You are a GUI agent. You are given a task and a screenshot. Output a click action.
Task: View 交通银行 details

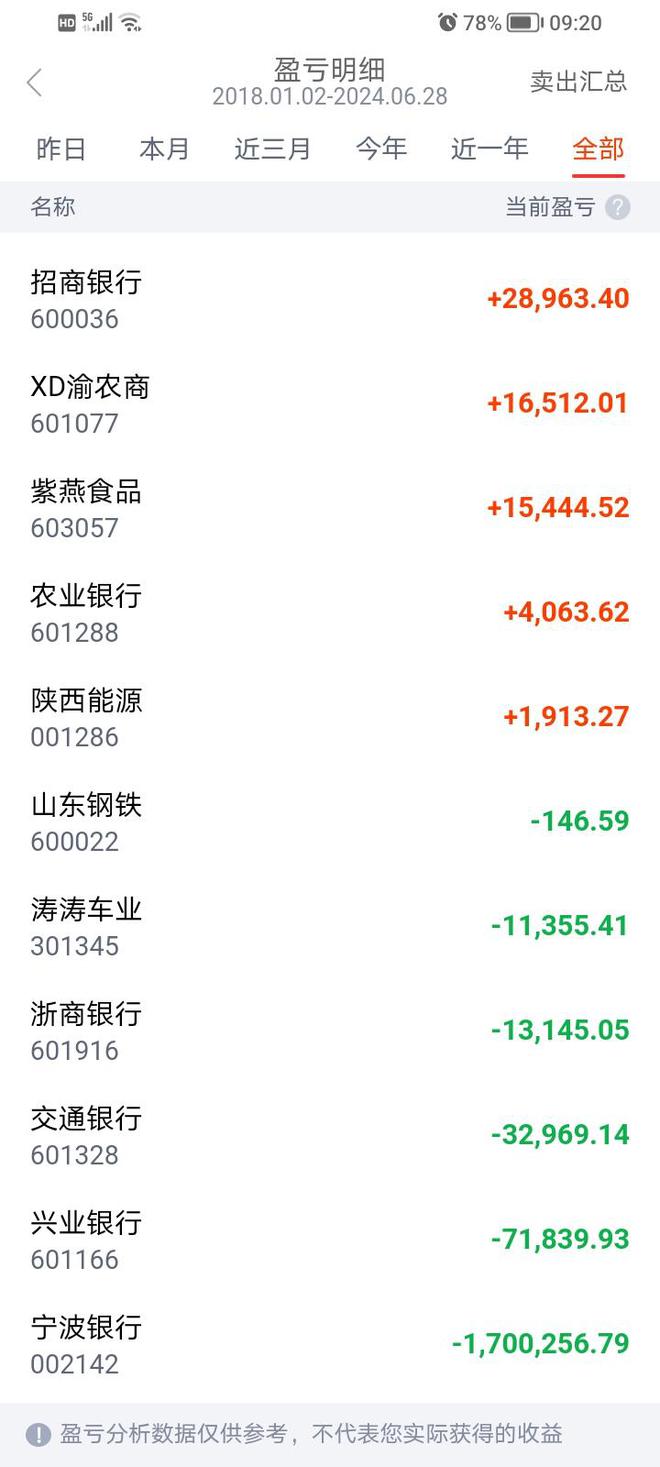point(330,1135)
